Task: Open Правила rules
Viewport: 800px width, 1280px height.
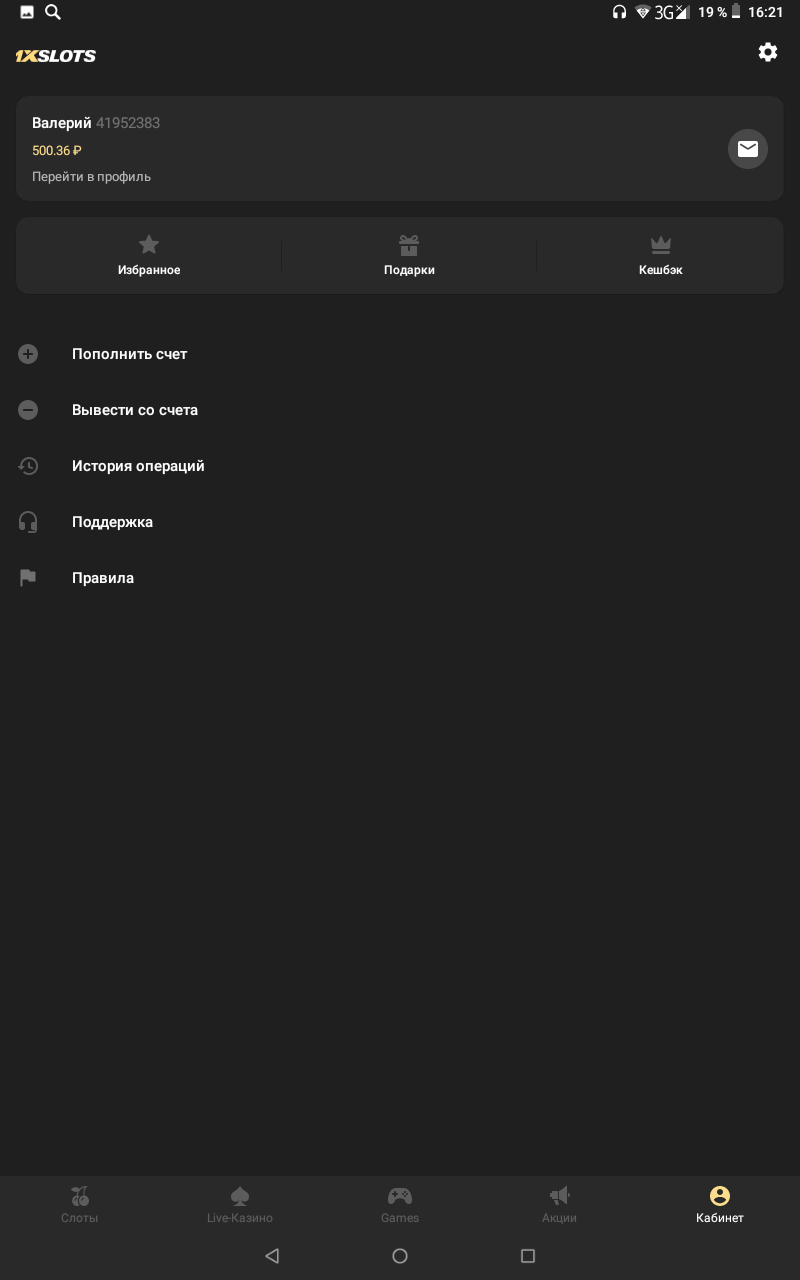Action: pos(103,578)
